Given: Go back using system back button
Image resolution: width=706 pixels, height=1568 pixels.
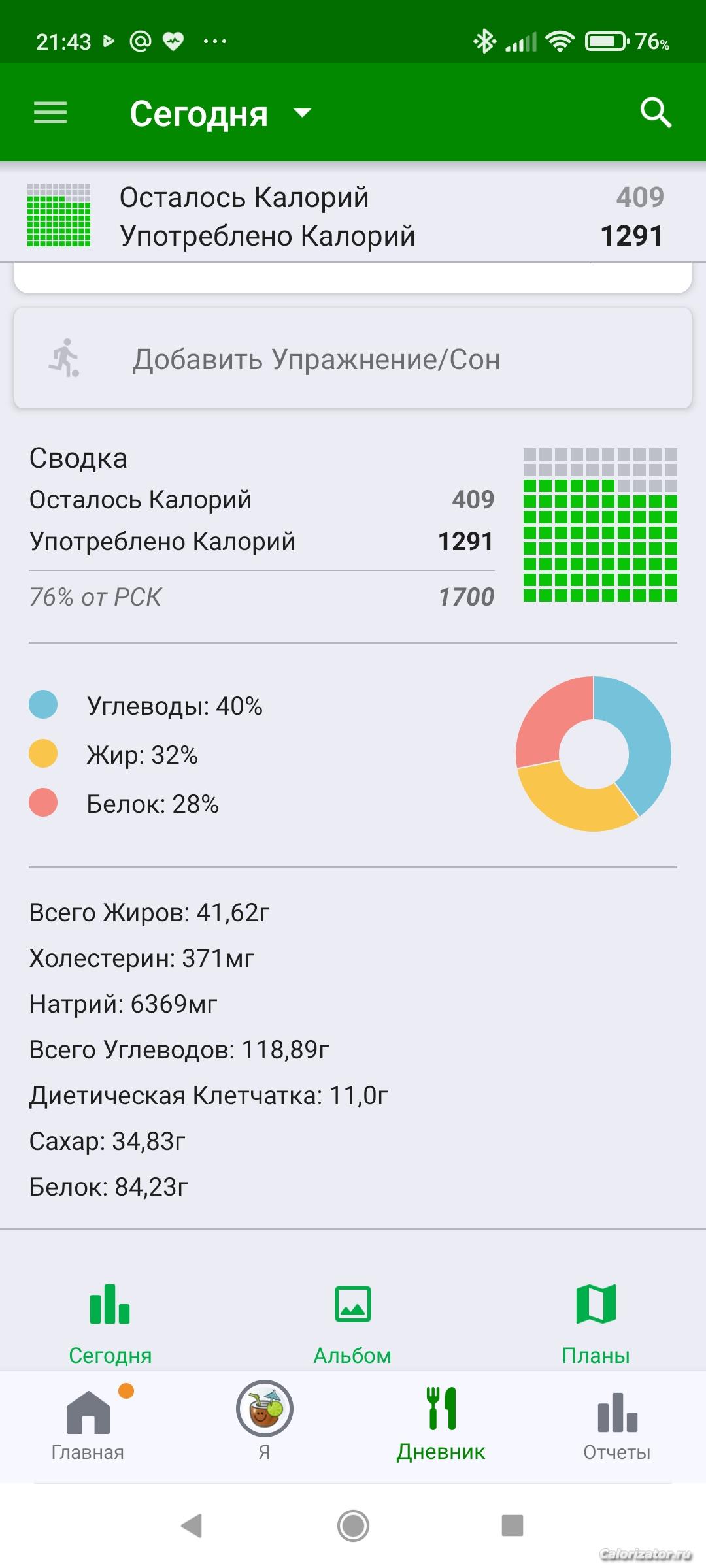Looking at the screenshot, I should pyautogui.click(x=192, y=1526).
